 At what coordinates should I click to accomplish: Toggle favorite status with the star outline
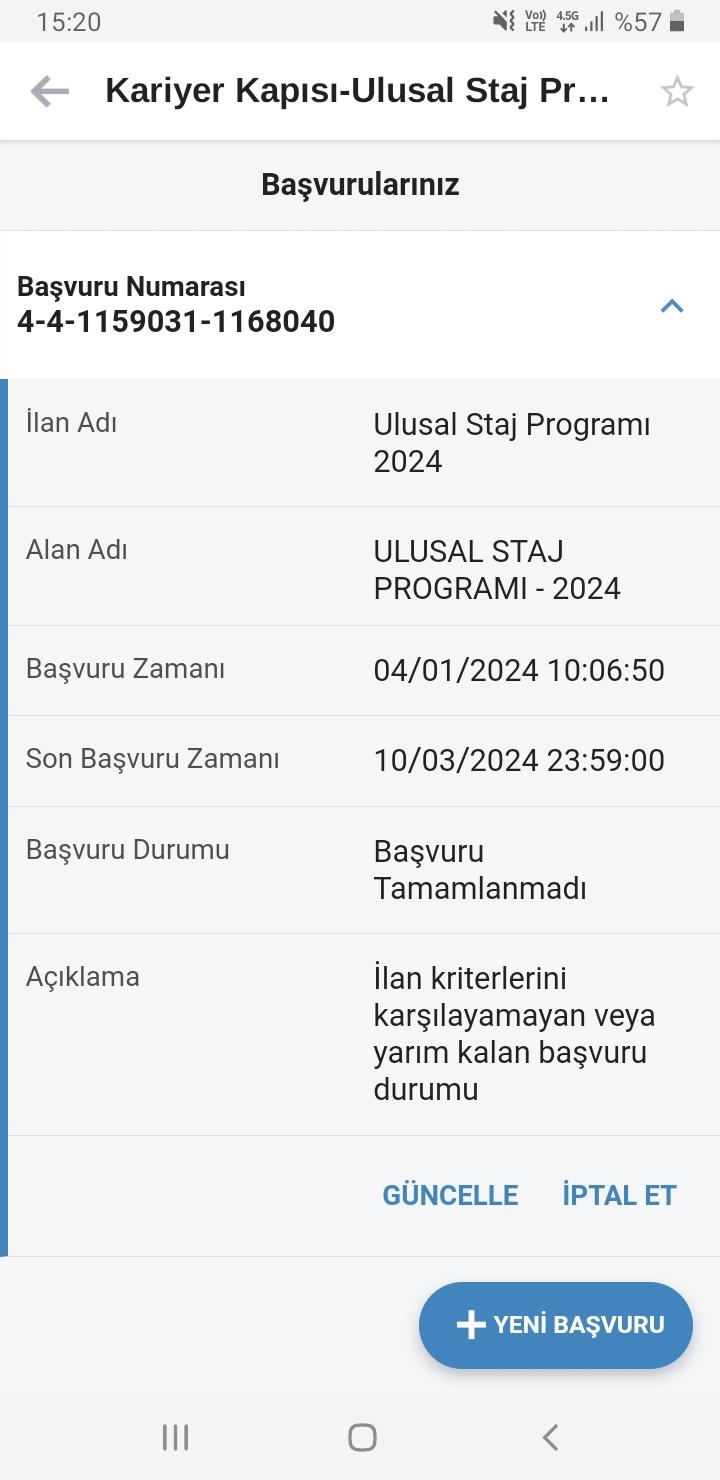(x=677, y=91)
